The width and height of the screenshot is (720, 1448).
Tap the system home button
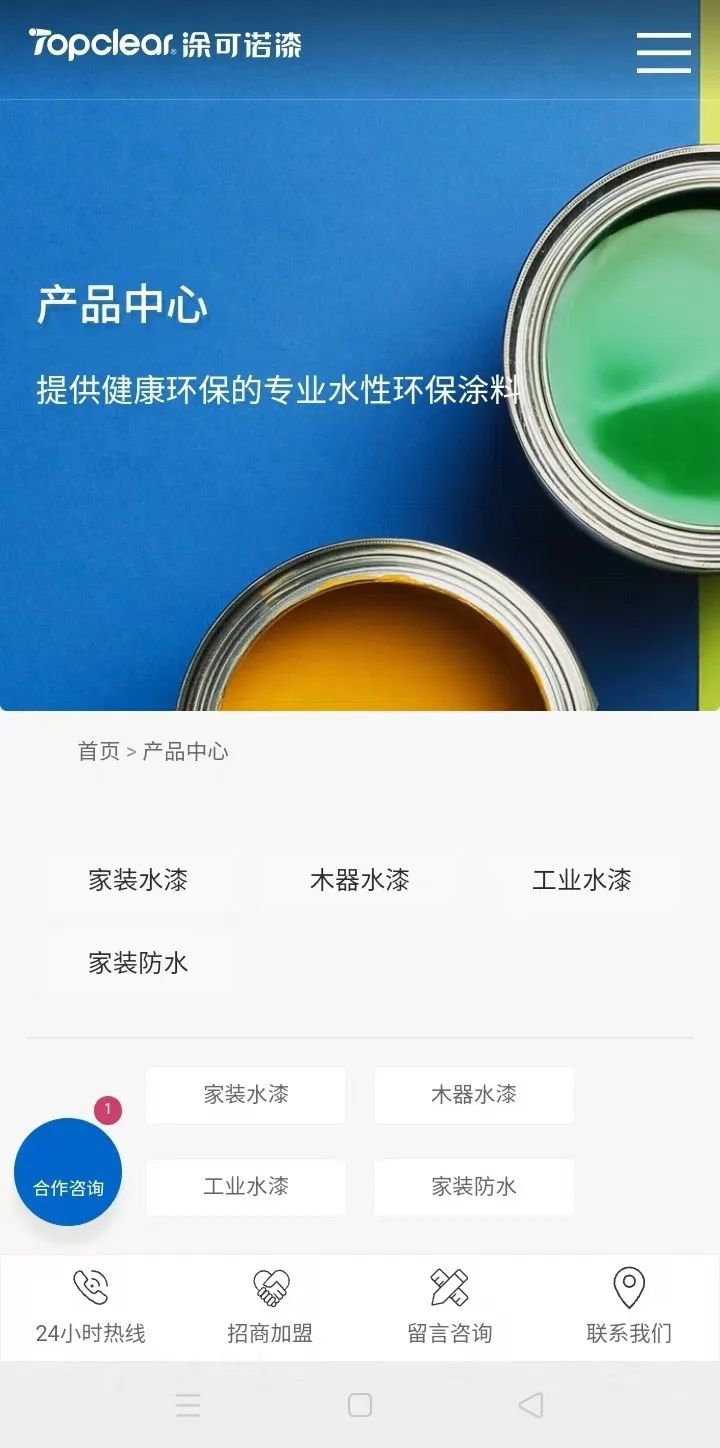[360, 1405]
